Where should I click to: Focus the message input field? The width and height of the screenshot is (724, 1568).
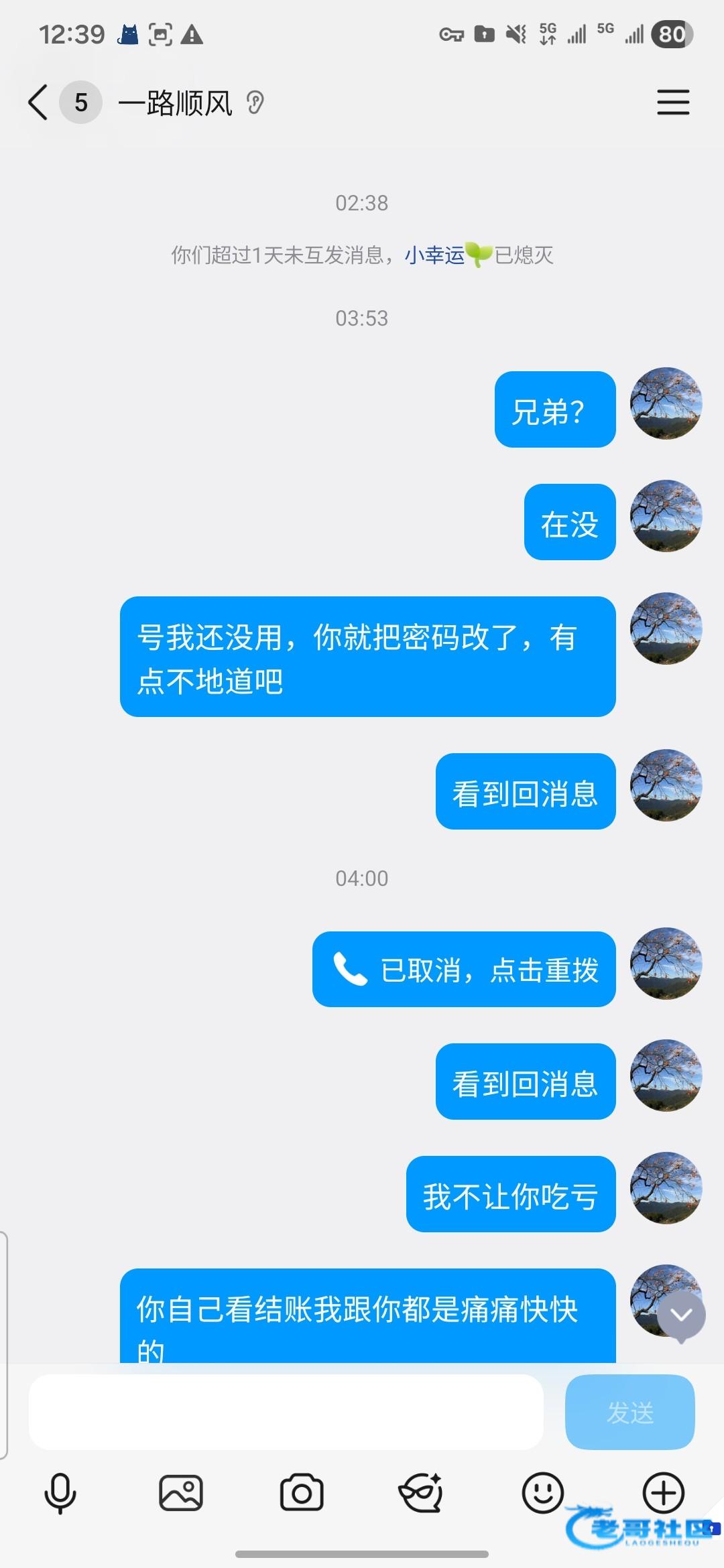point(286,1412)
